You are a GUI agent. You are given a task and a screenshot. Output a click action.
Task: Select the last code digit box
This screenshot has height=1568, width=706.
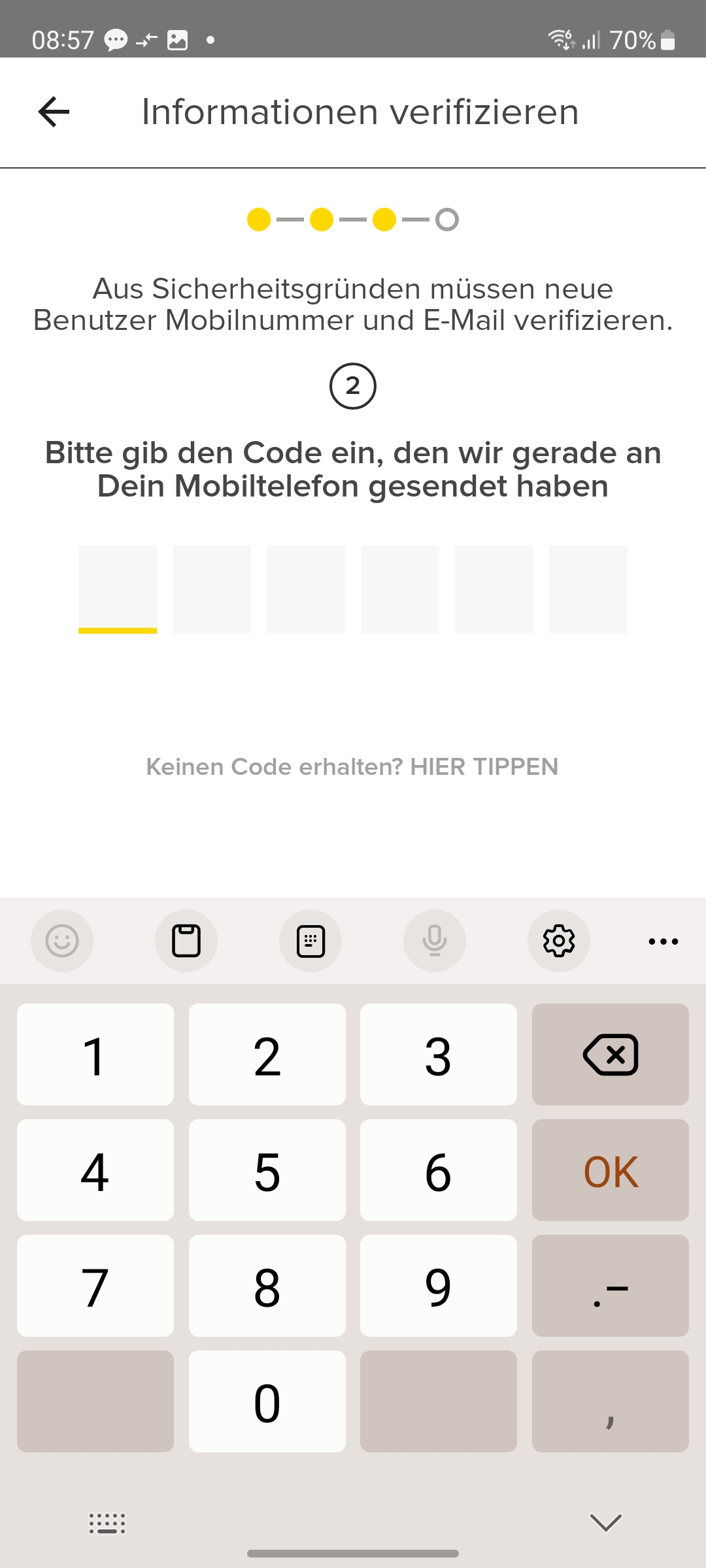pyautogui.click(x=588, y=589)
